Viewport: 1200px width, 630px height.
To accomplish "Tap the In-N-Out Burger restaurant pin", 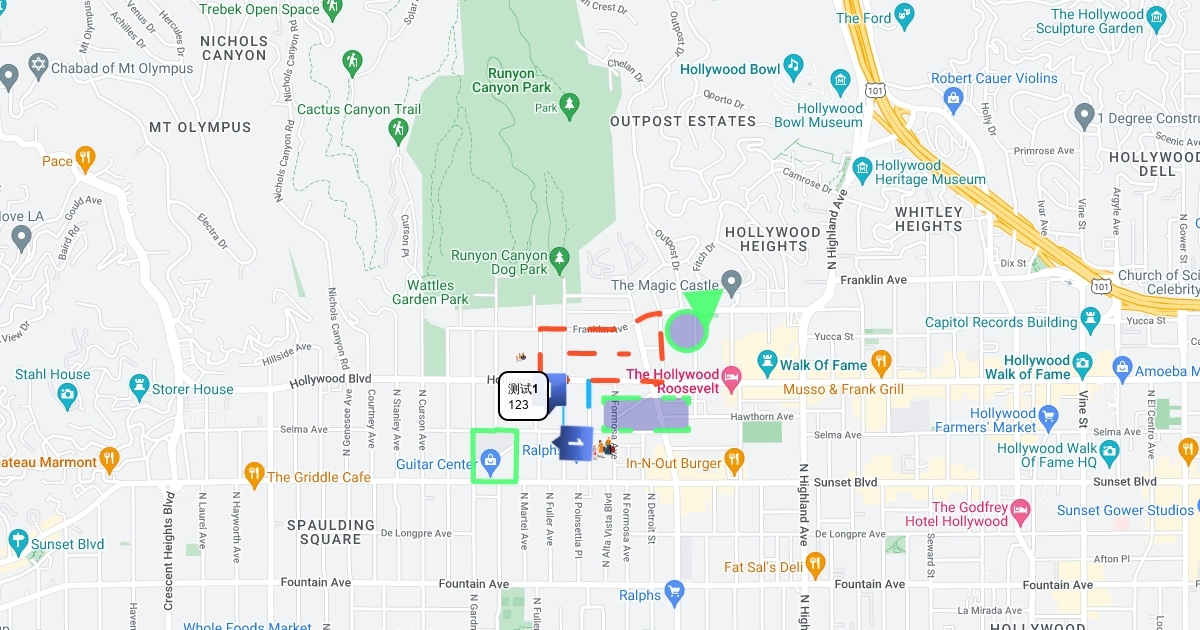I will [735, 460].
